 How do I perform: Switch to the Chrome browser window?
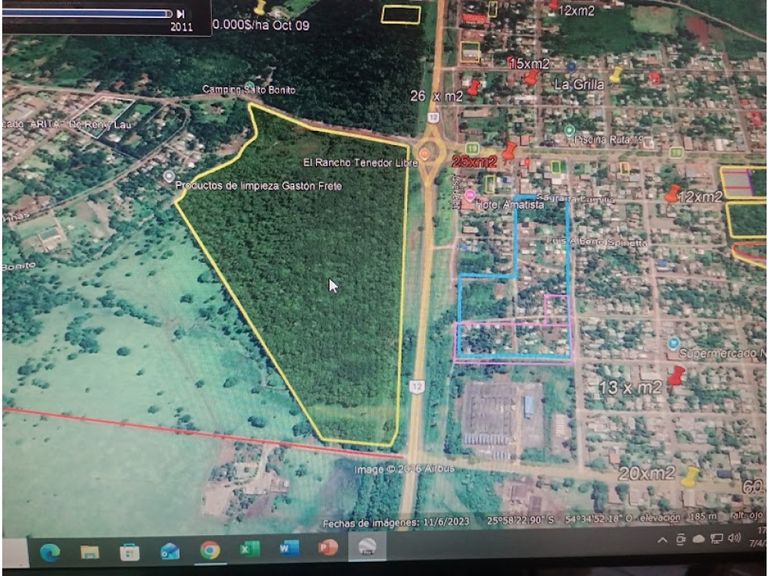pos(210,550)
